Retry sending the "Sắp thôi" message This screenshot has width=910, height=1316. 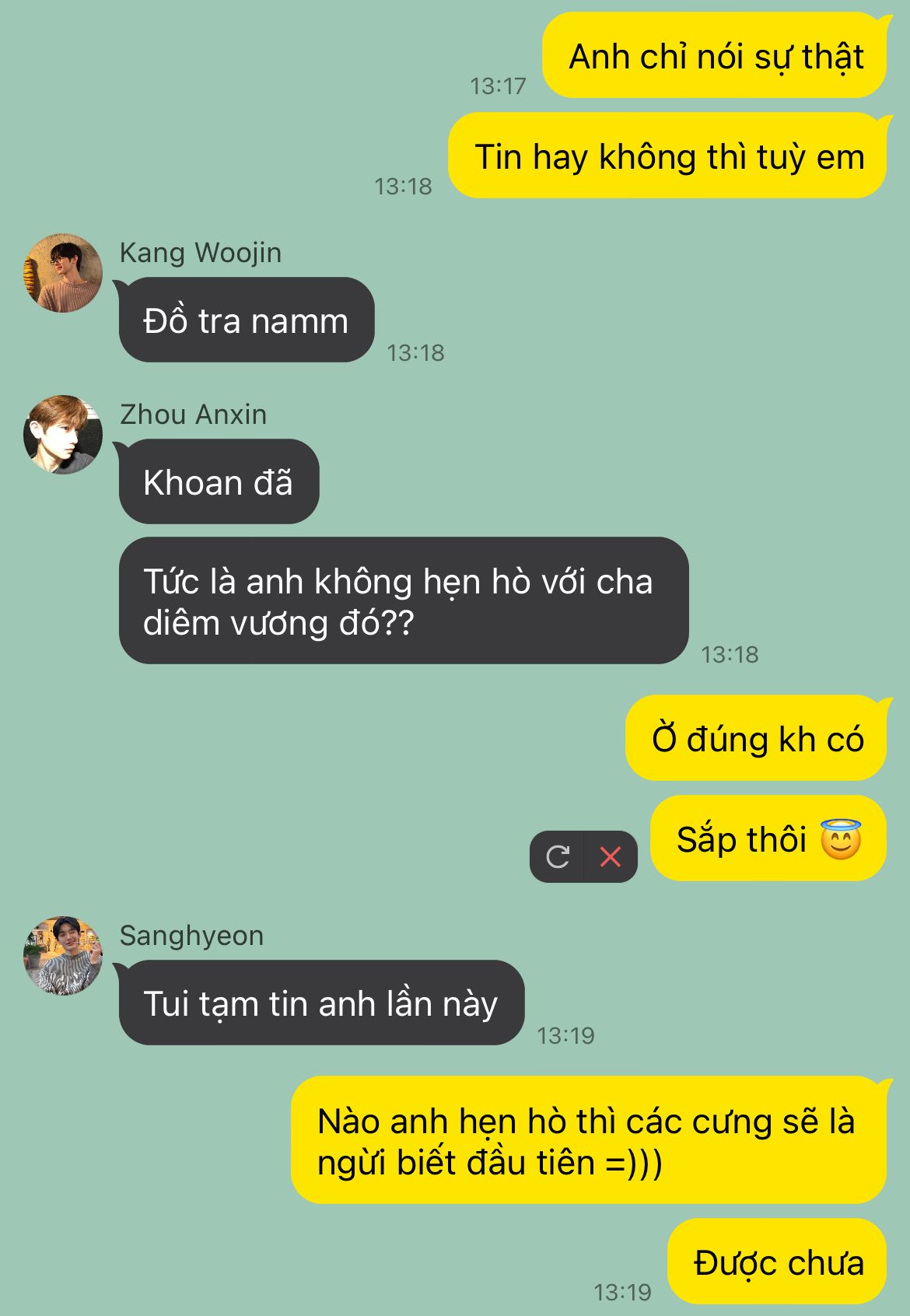[x=557, y=857]
